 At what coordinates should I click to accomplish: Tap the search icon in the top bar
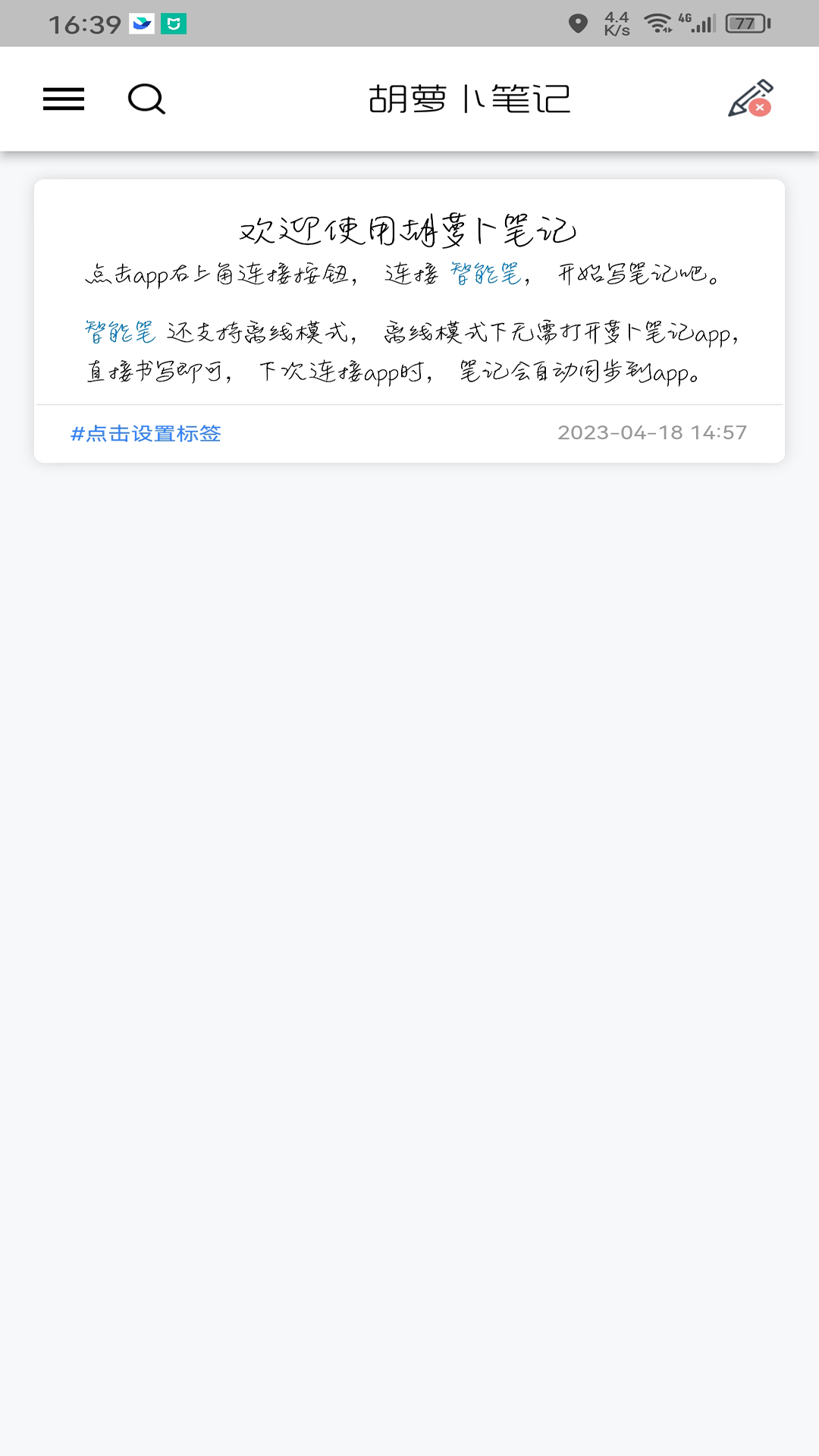pos(146,99)
